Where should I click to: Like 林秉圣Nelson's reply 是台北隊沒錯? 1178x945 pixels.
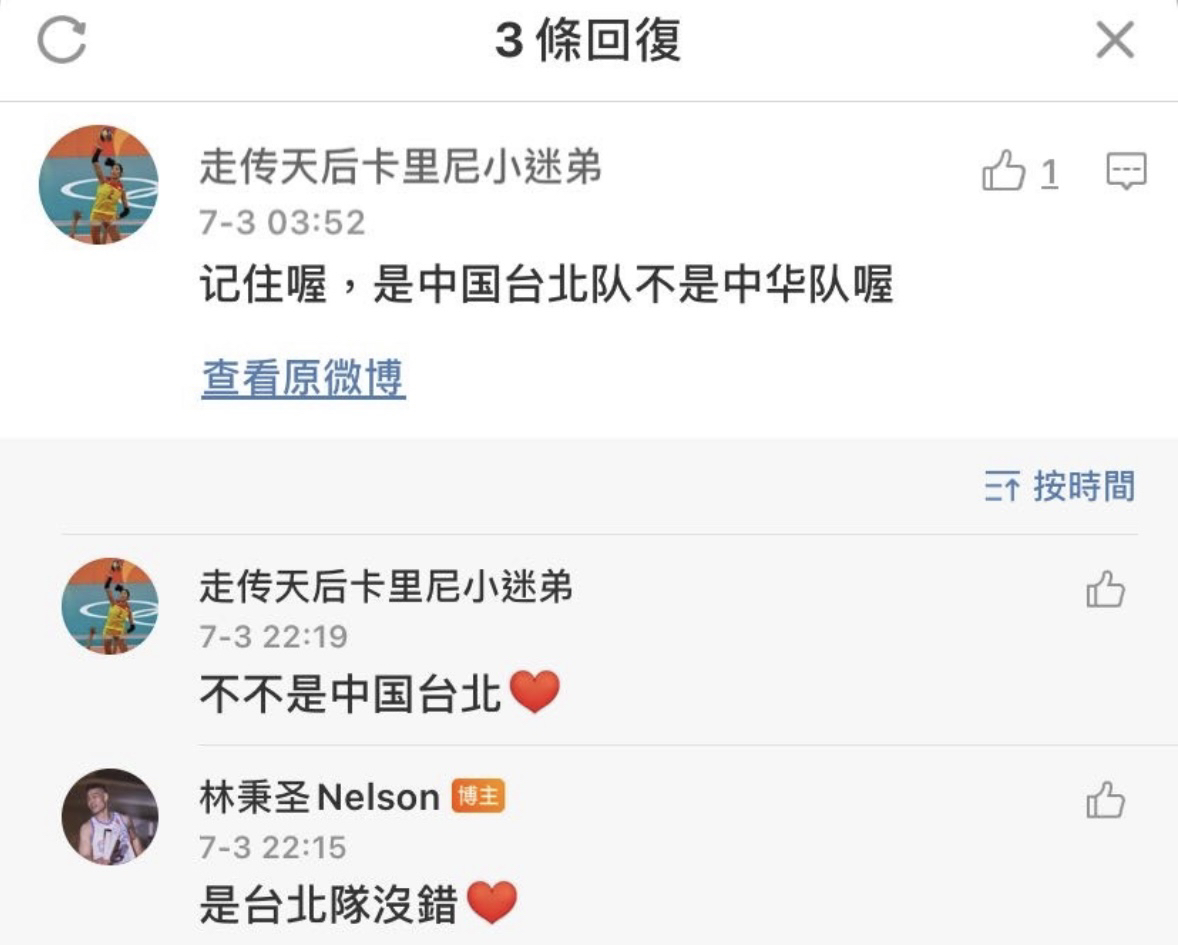coord(1105,800)
